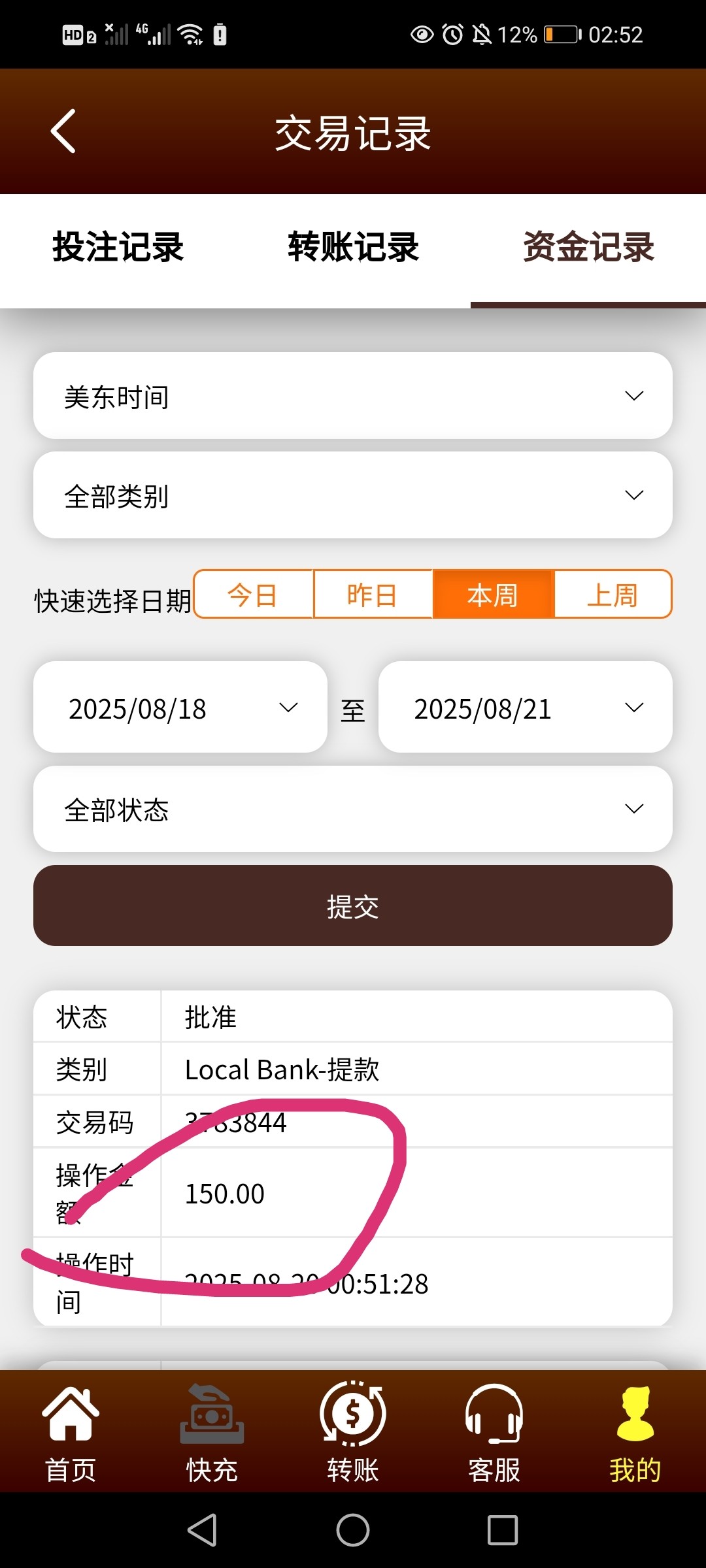
Task: Open the 我的 profile tab
Action: click(x=635, y=1432)
